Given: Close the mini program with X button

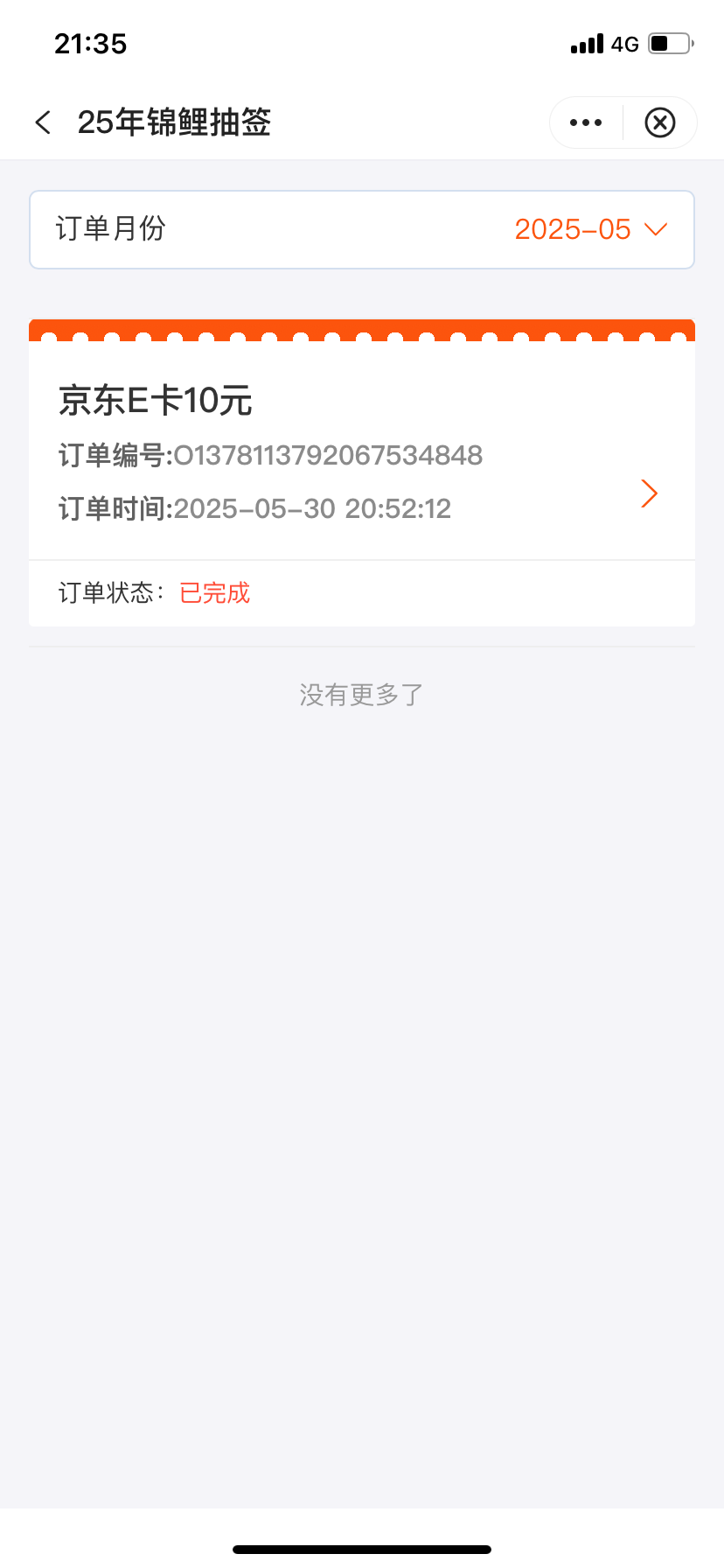Looking at the screenshot, I should 660,122.
